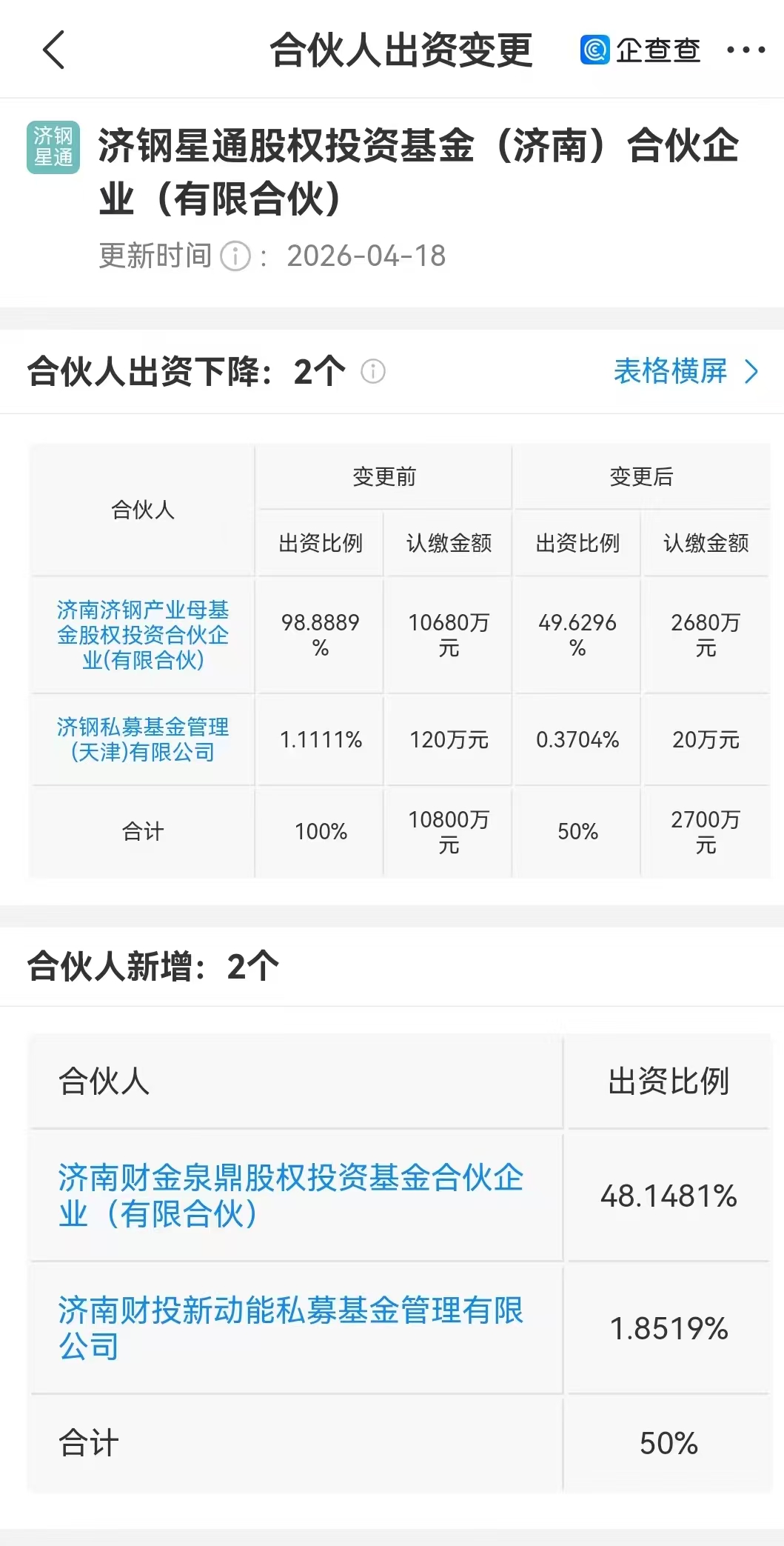Go back using the top-left arrow
Image resolution: width=784 pixels, height=1546 pixels.
(54, 50)
